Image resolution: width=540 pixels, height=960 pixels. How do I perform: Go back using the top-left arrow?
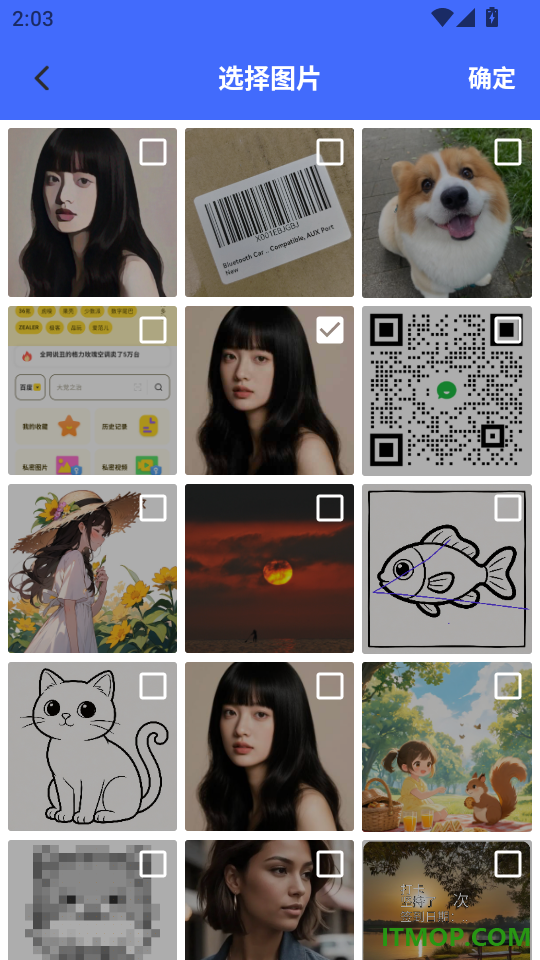42,78
